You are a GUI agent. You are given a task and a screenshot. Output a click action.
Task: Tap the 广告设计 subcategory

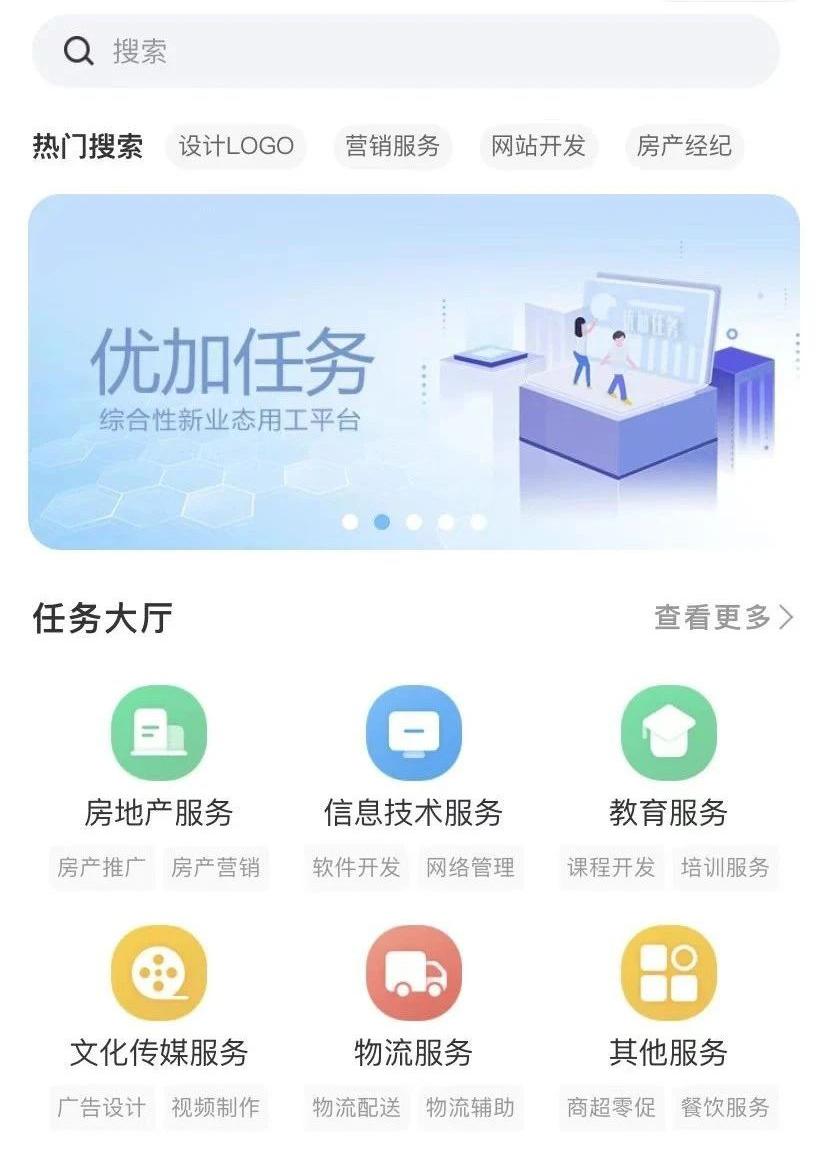100,1108
